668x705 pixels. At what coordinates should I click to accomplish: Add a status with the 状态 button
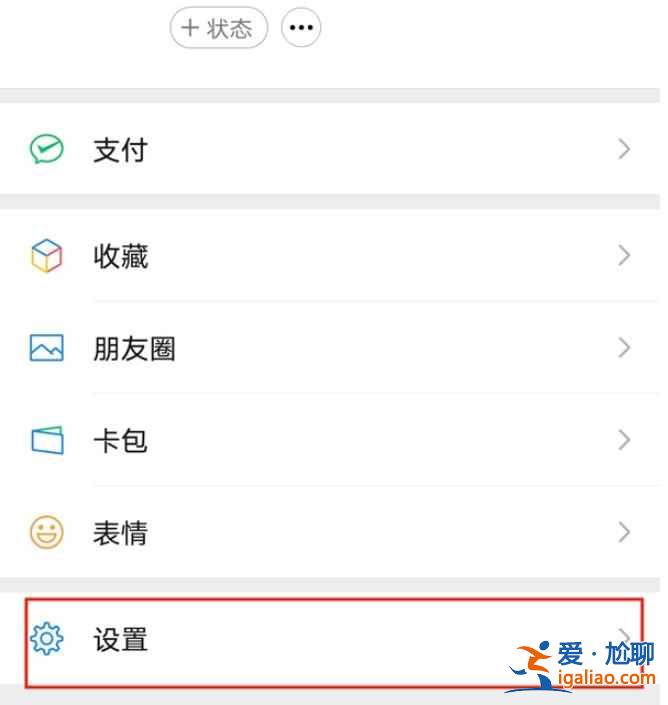(218, 28)
